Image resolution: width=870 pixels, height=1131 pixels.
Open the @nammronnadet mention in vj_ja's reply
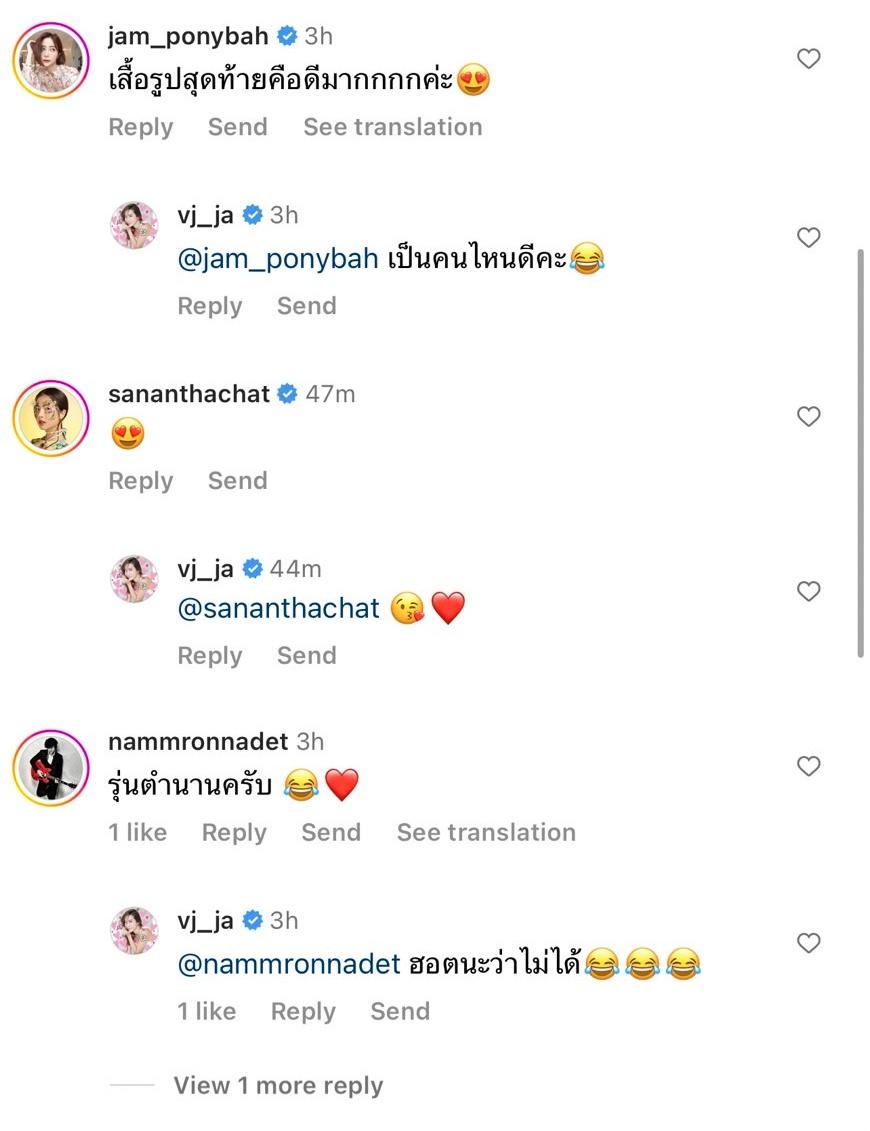pos(290,965)
